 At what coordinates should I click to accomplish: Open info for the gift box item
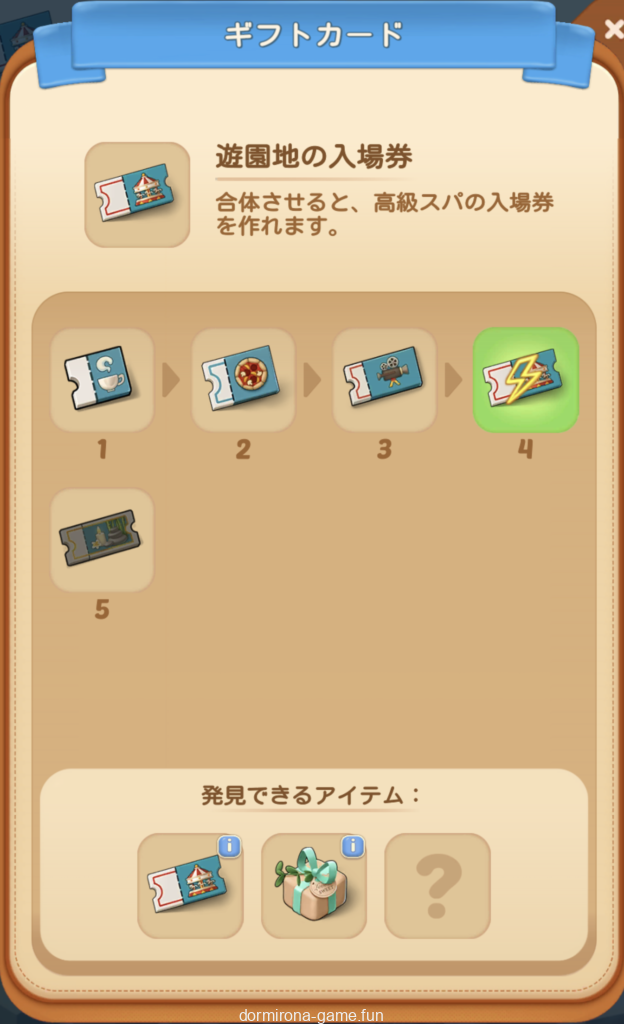pos(353,847)
